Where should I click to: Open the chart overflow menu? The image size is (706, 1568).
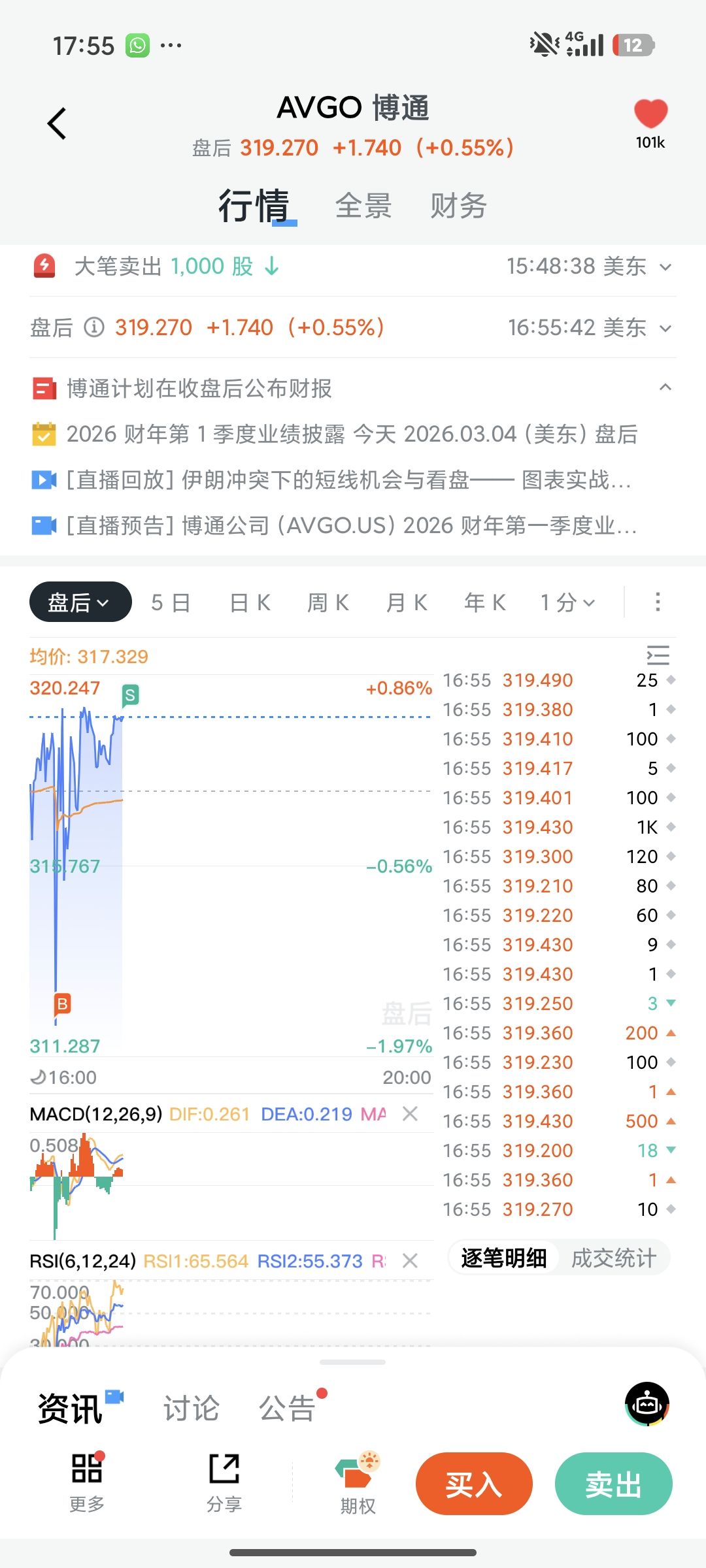(x=658, y=602)
